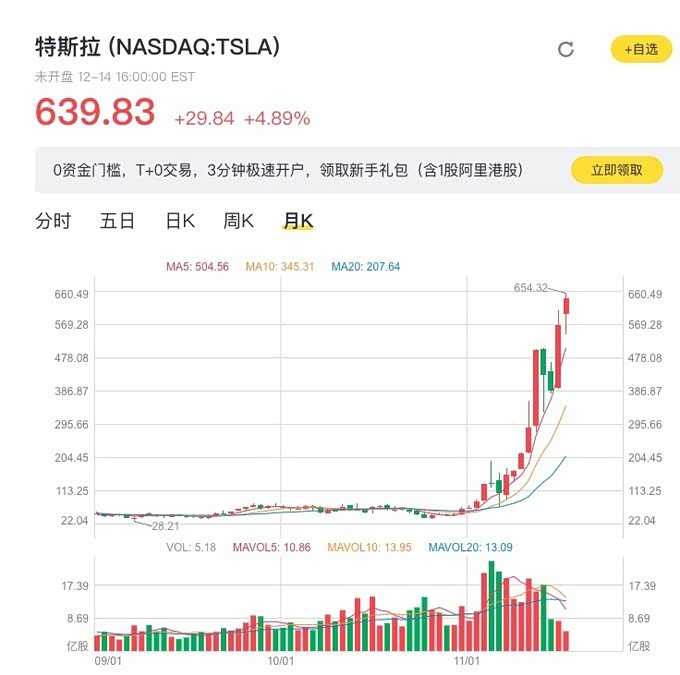Image resolution: width=680 pixels, height=675 pixels.
Task: Claim the offer with 立即领取
Action: click(x=616, y=170)
